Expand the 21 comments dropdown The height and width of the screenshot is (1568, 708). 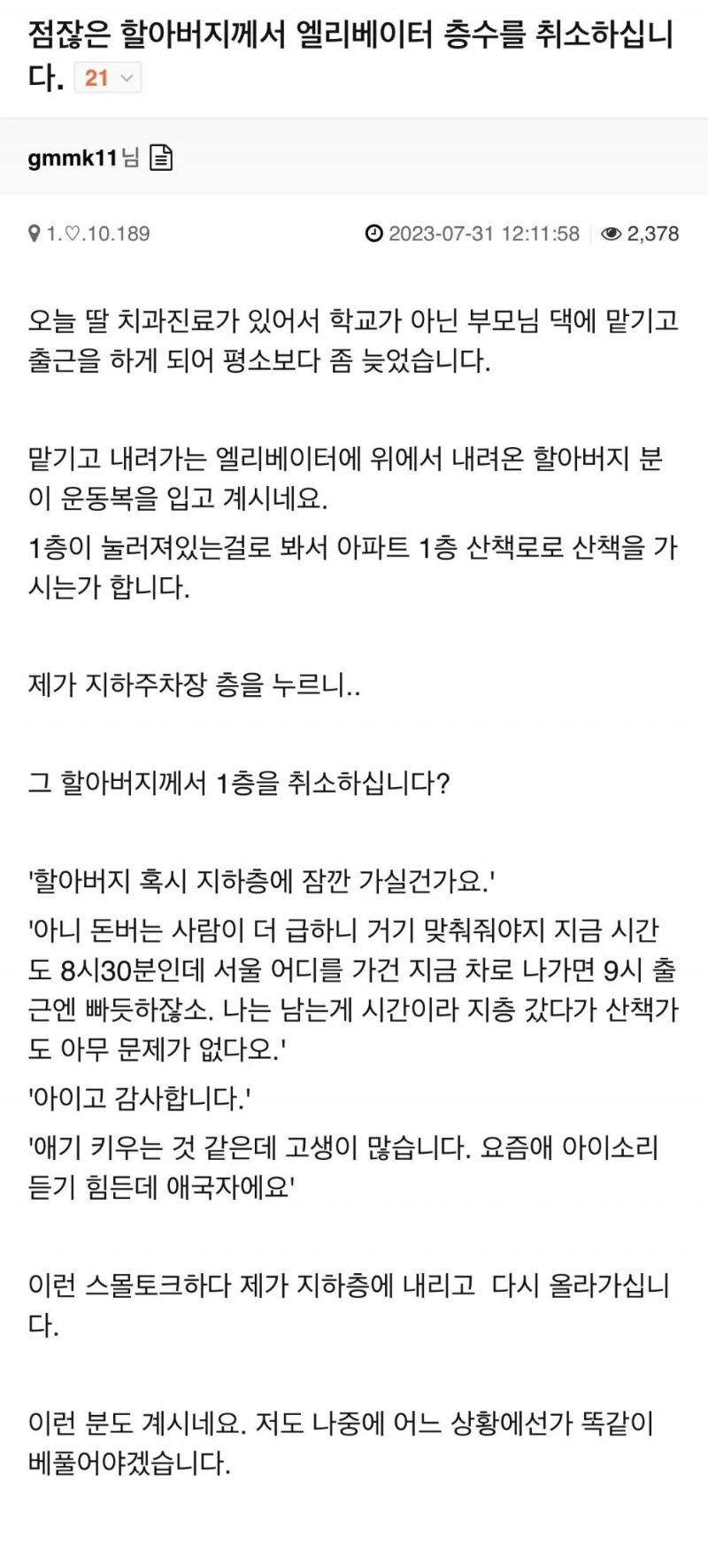point(108,78)
